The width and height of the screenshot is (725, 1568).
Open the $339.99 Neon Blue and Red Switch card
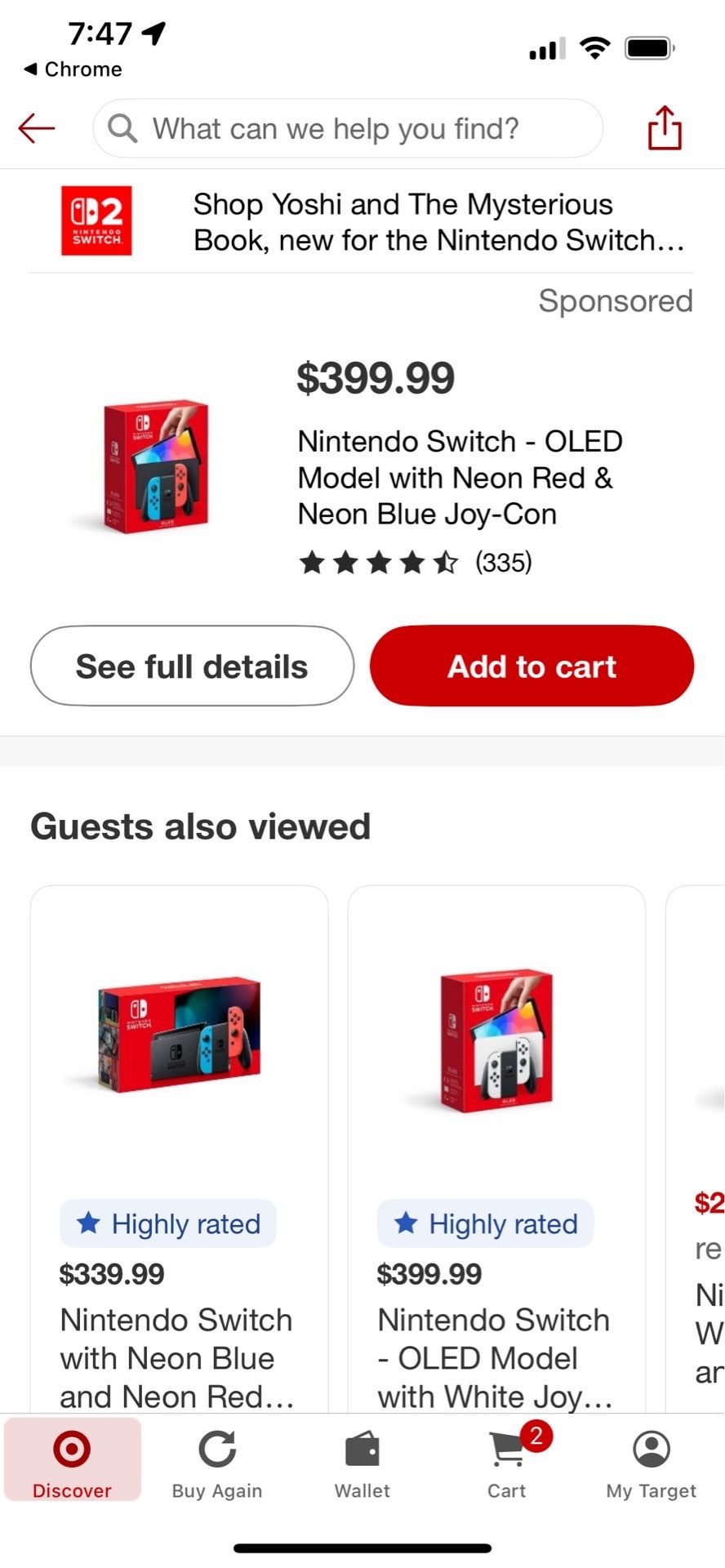point(180,1149)
